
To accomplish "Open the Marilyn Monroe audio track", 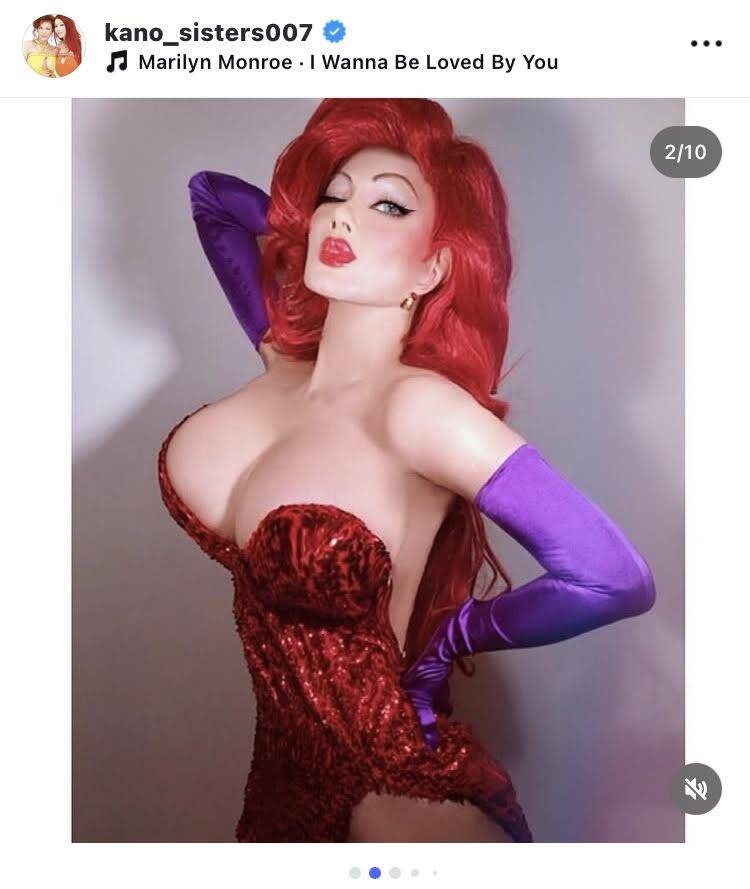I will [x=347, y=63].
